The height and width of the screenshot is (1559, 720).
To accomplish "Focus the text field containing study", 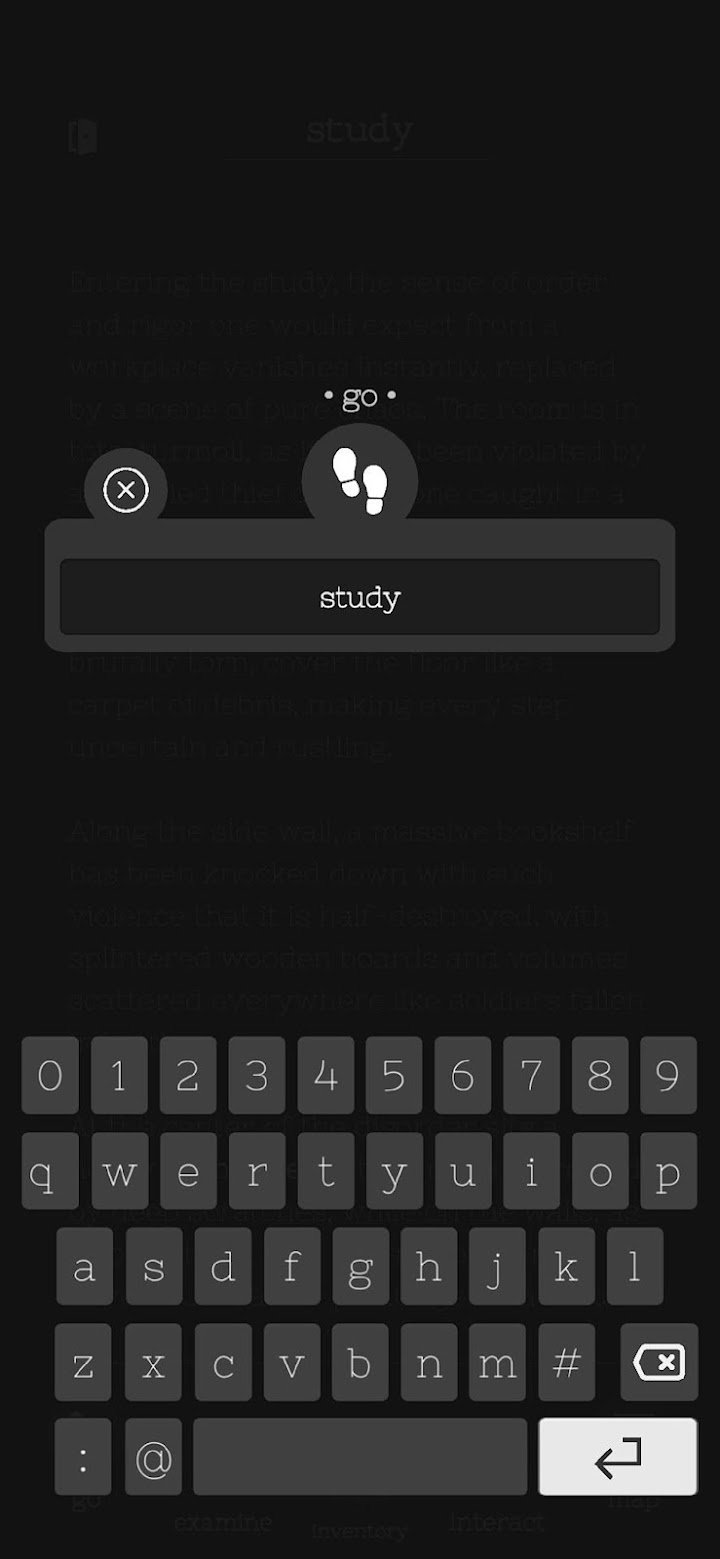I will click(360, 597).
